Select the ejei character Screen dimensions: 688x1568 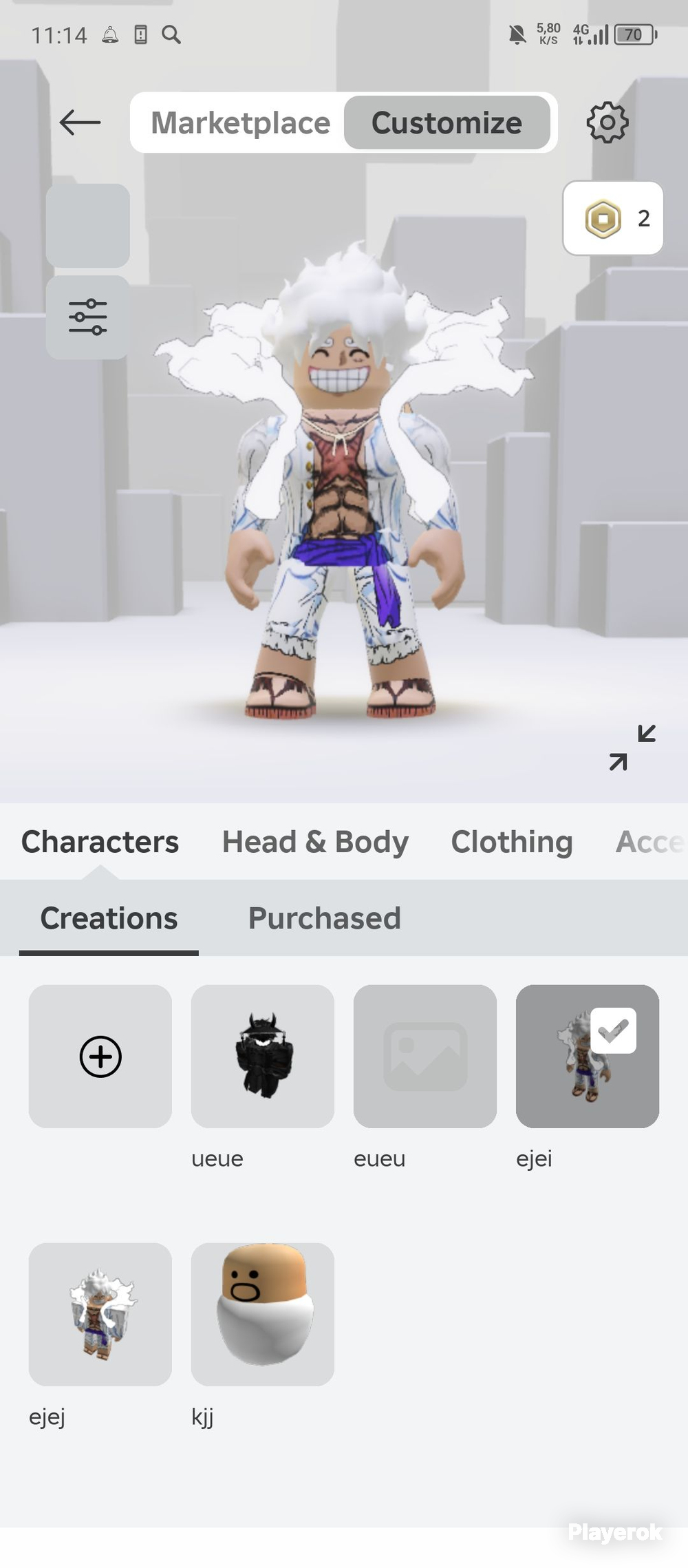click(x=588, y=1056)
